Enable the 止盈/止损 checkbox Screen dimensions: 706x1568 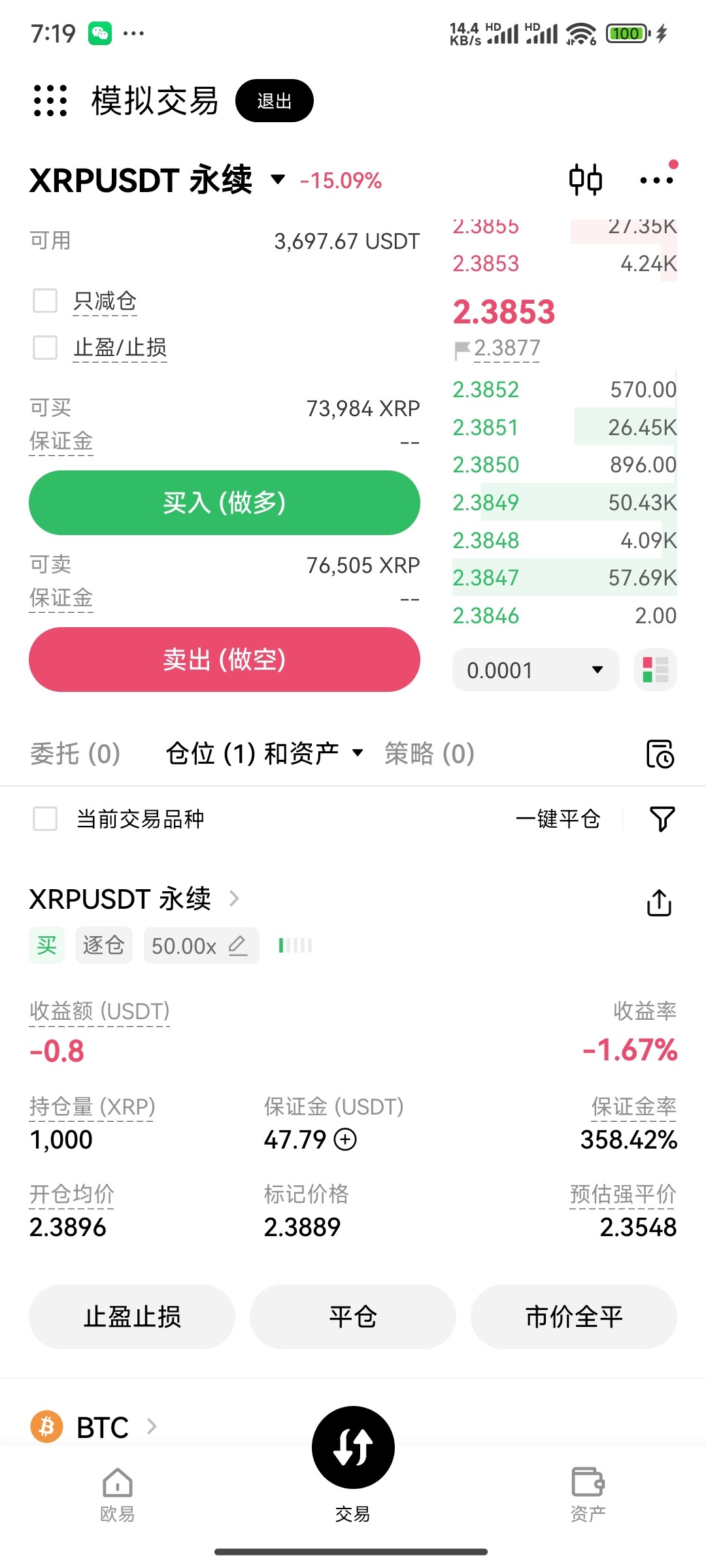45,348
